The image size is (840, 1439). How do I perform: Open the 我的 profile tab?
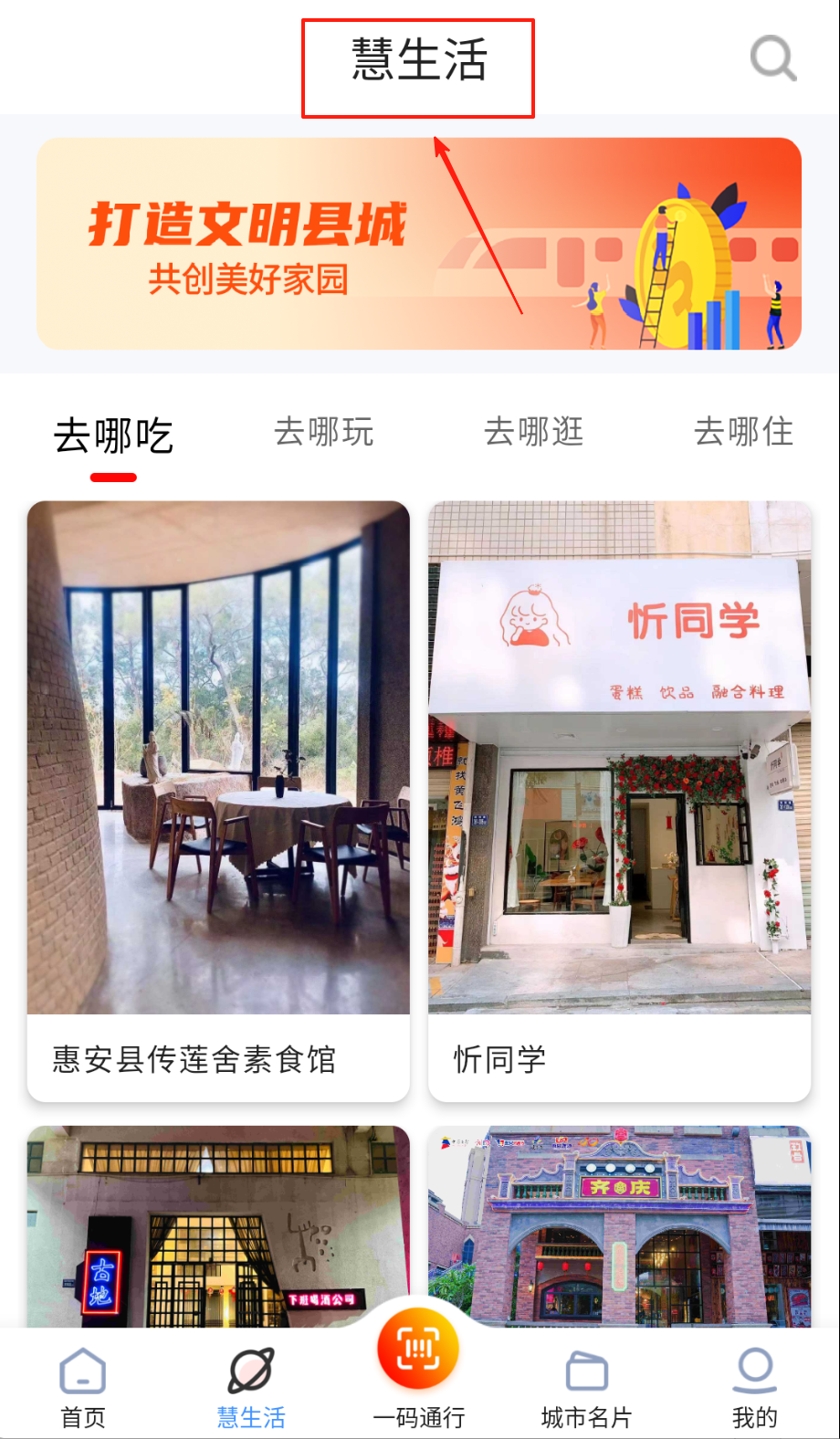[754, 1388]
